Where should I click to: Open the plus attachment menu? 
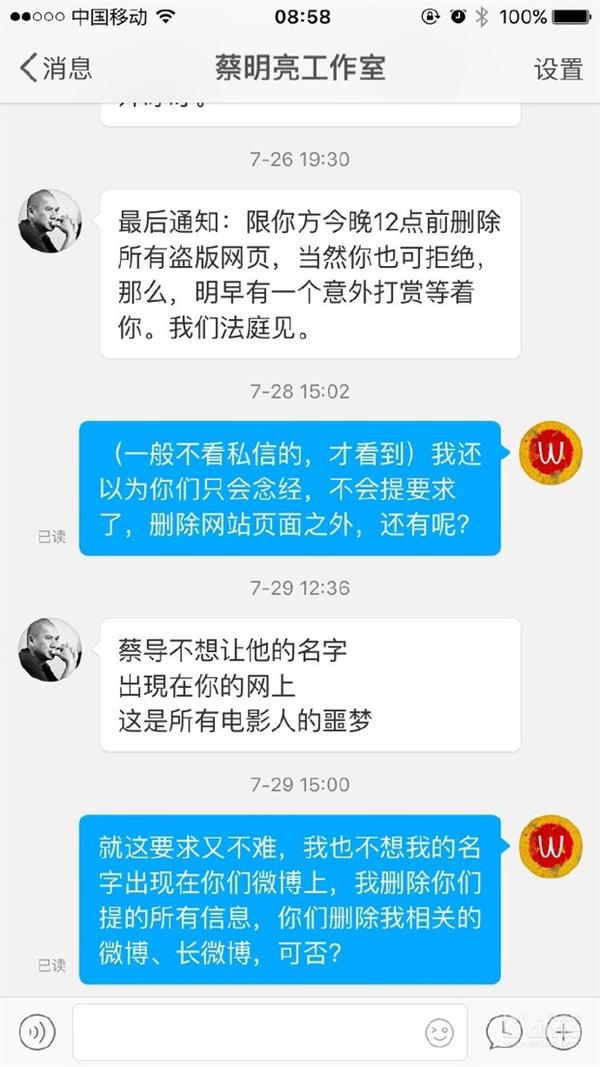pos(565,1031)
